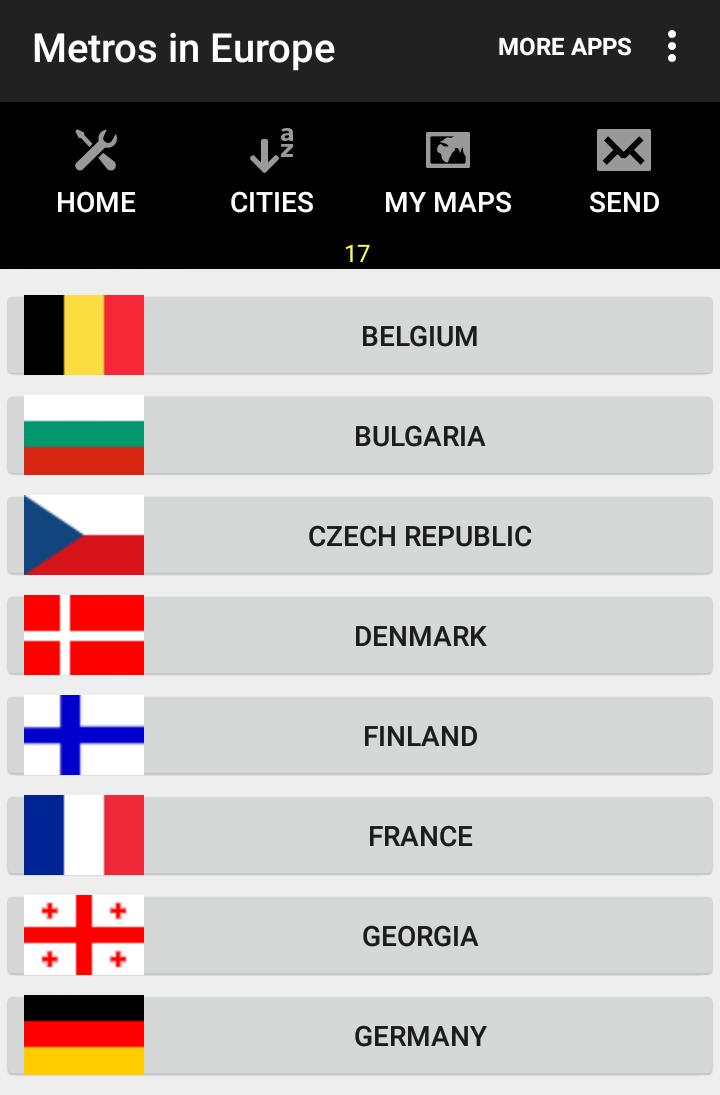The height and width of the screenshot is (1095, 720).
Task: View metros in France
Action: pos(360,836)
